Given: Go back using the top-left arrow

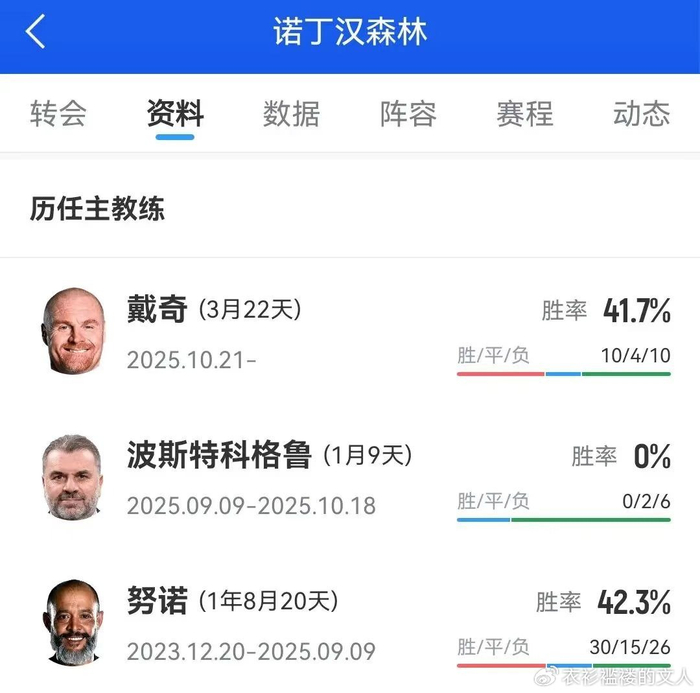Looking at the screenshot, I should point(36,31).
